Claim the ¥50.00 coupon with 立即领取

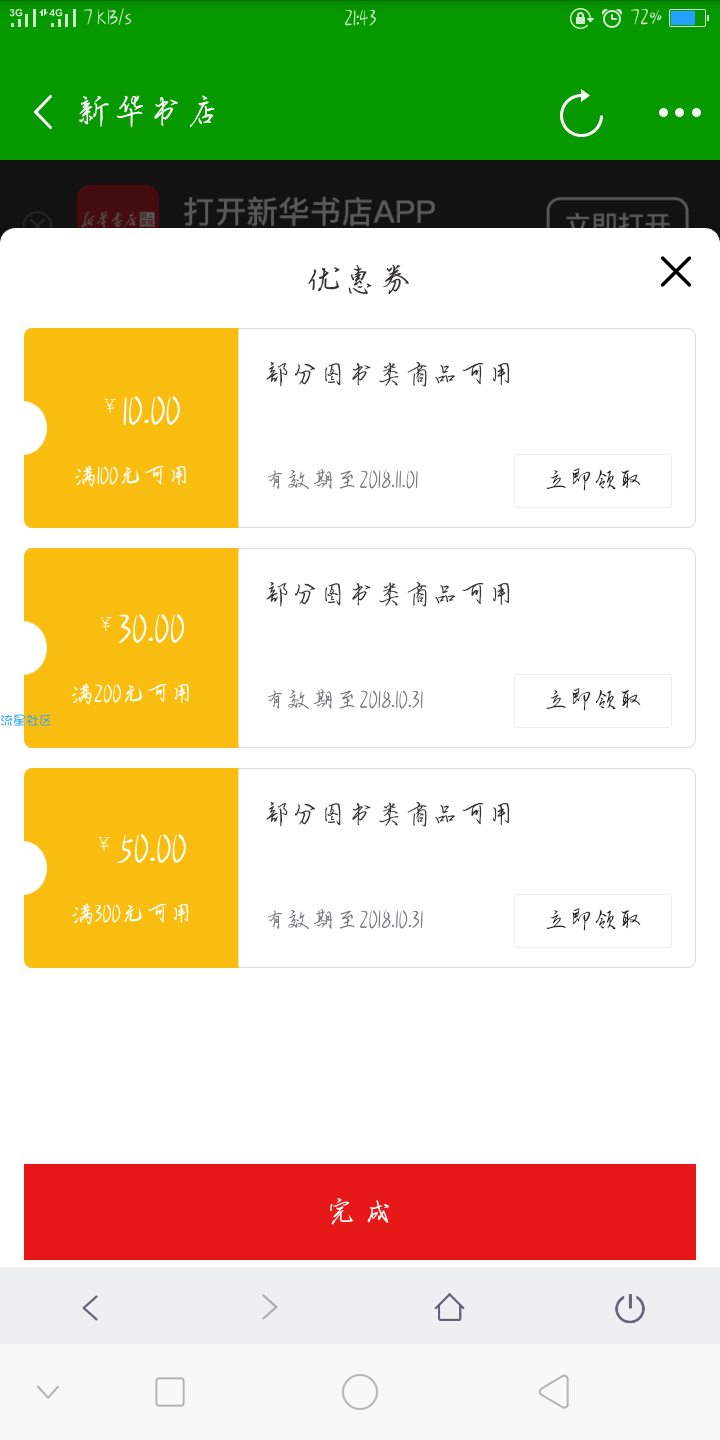593,921
